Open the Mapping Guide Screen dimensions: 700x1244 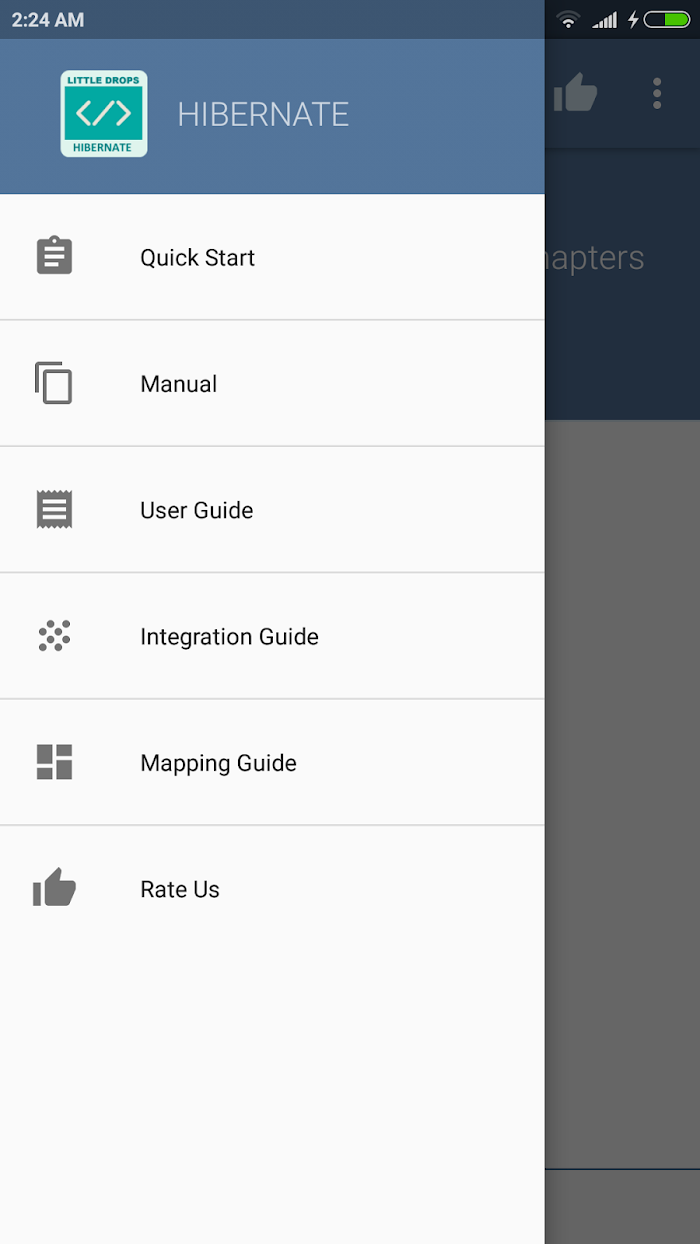point(272,763)
